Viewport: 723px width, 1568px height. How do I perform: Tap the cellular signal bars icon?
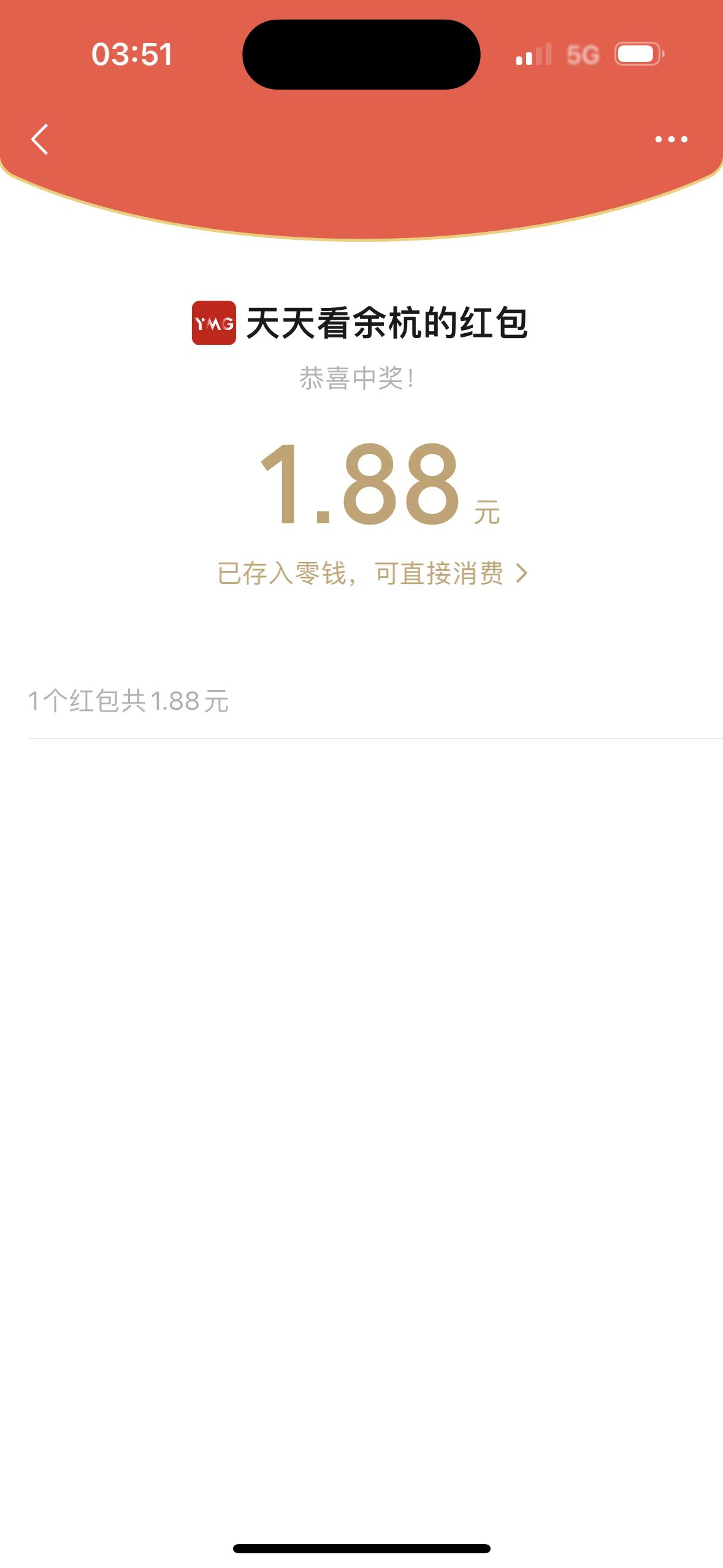tap(535, 54)
